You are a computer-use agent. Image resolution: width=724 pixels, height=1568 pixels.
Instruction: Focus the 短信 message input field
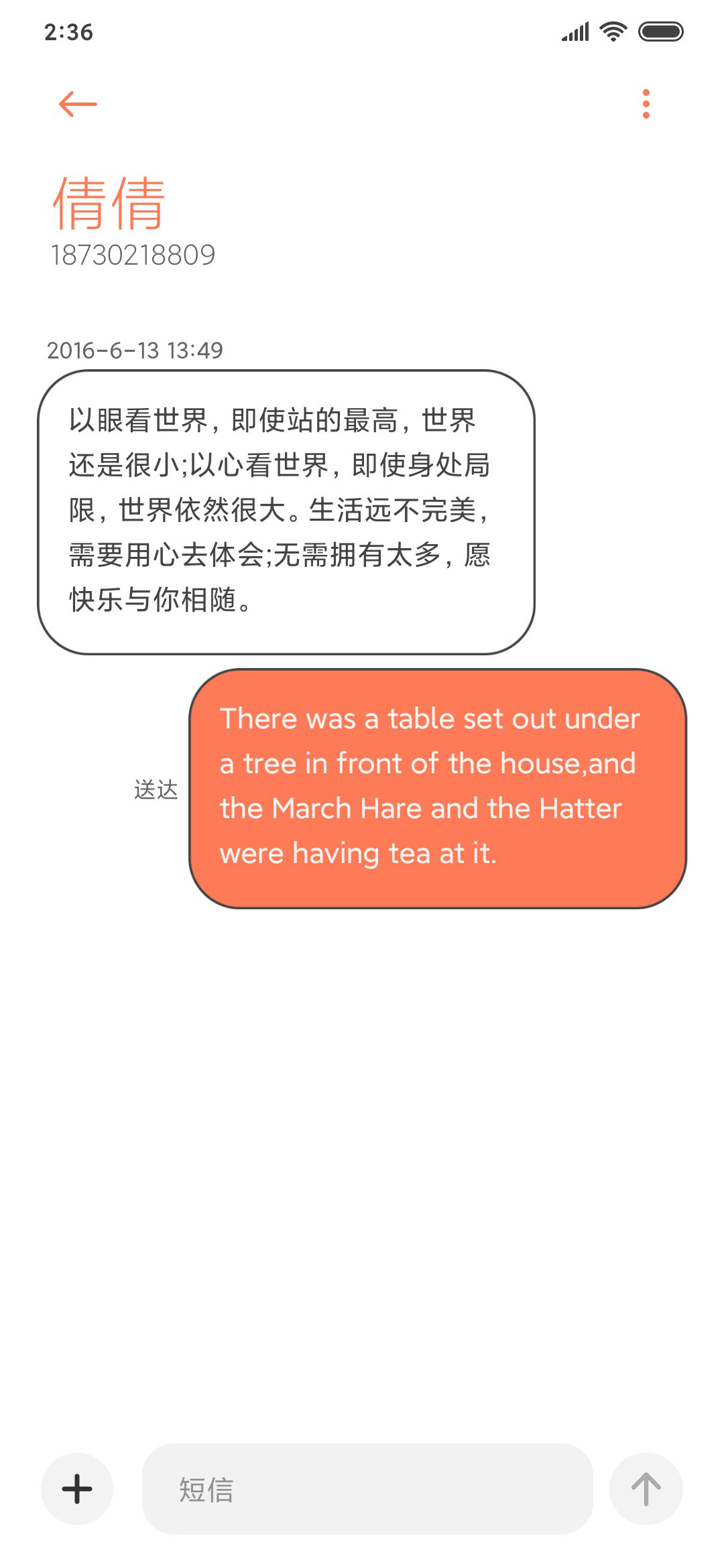[367, 1489]
